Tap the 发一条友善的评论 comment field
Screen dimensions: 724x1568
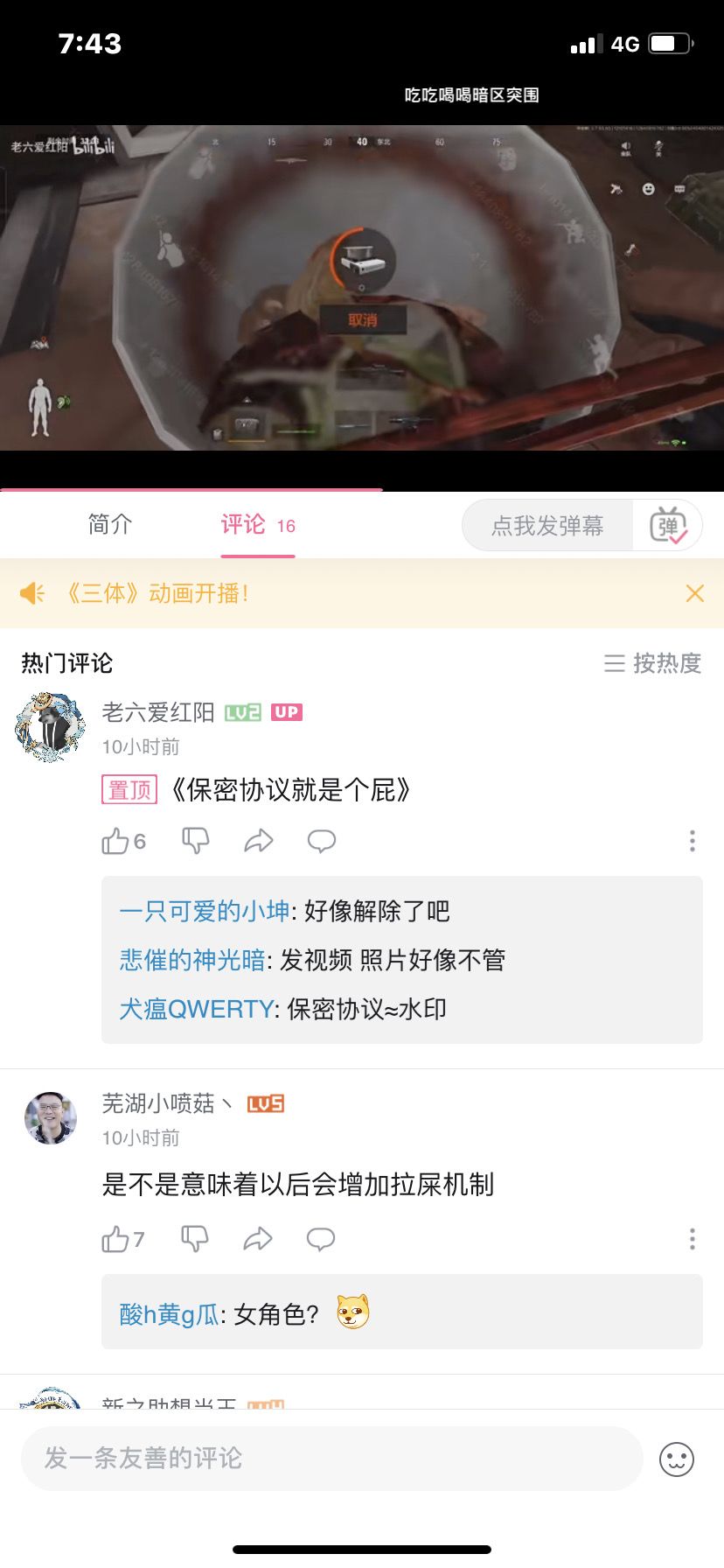332,1459
